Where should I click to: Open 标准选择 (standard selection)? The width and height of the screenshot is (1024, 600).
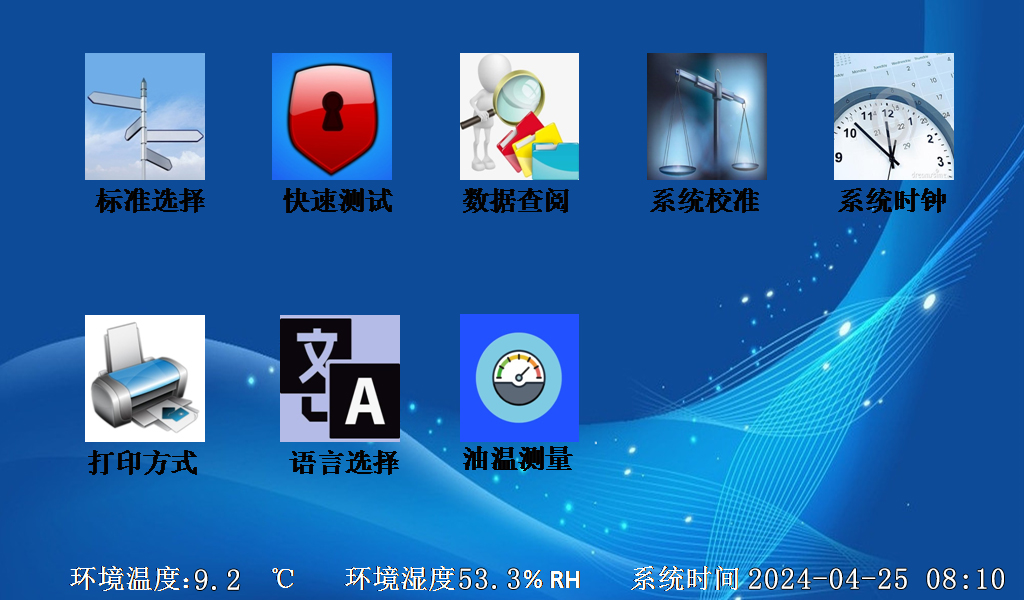145,117
